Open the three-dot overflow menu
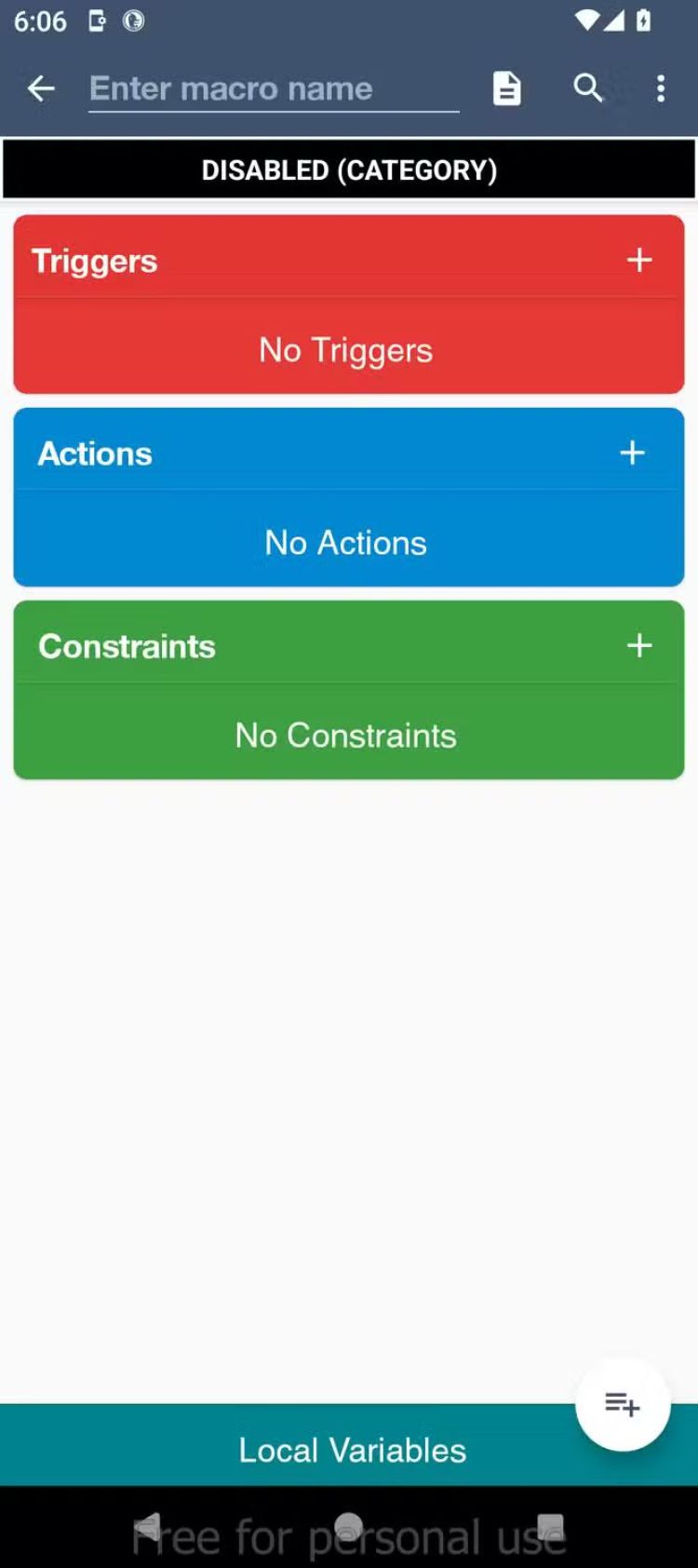The width and height of the screenshot is (698, 1568). pyautogui.click(x=661, y=88)
